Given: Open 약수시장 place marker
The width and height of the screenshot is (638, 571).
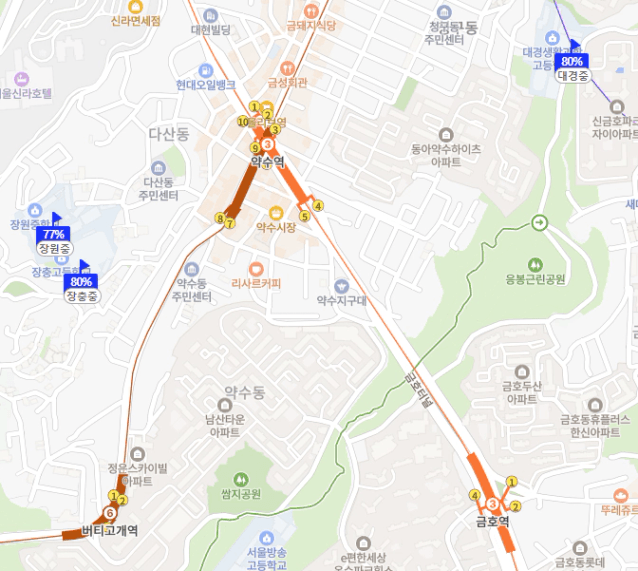Looking at the screenshot, I should pos(276,212).
